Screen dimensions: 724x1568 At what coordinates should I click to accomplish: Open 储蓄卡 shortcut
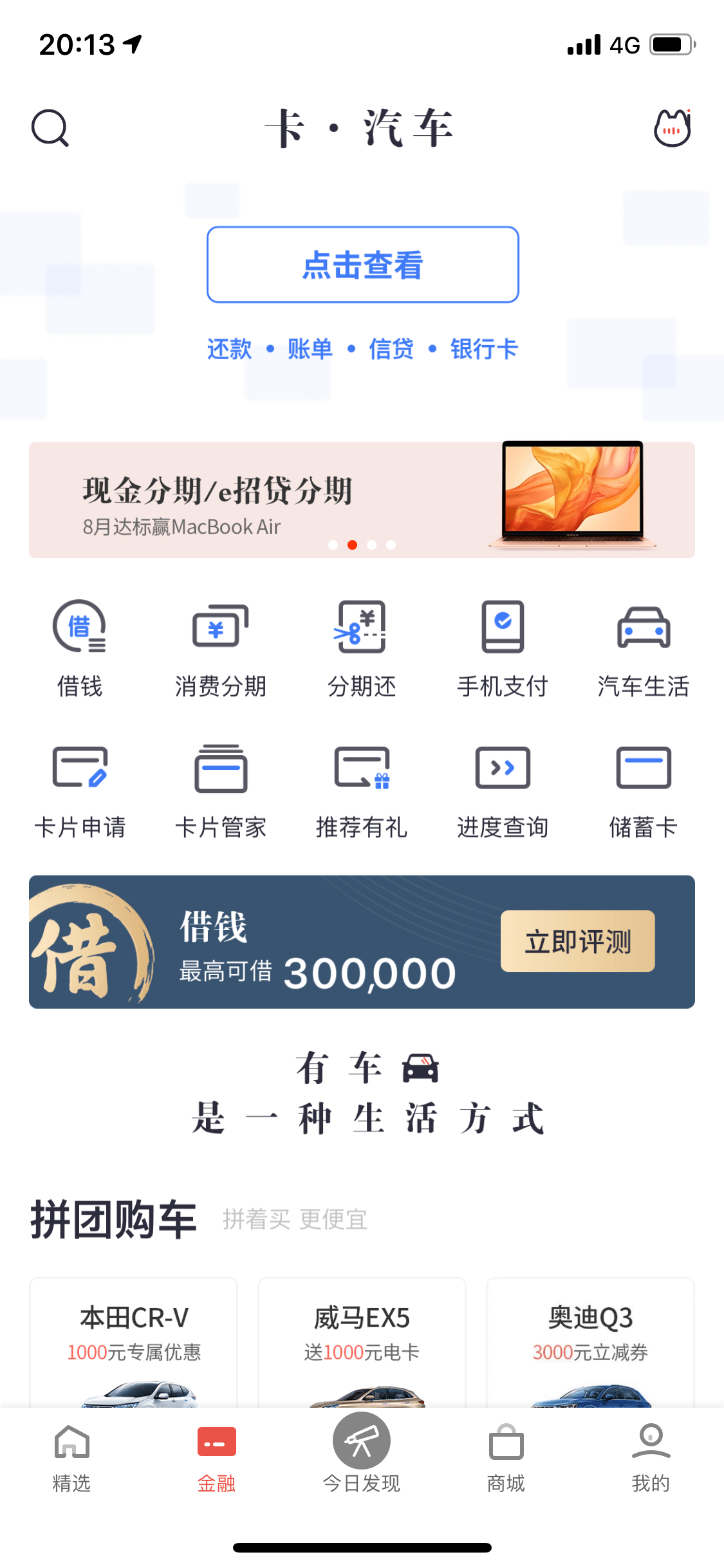[644, 790]
